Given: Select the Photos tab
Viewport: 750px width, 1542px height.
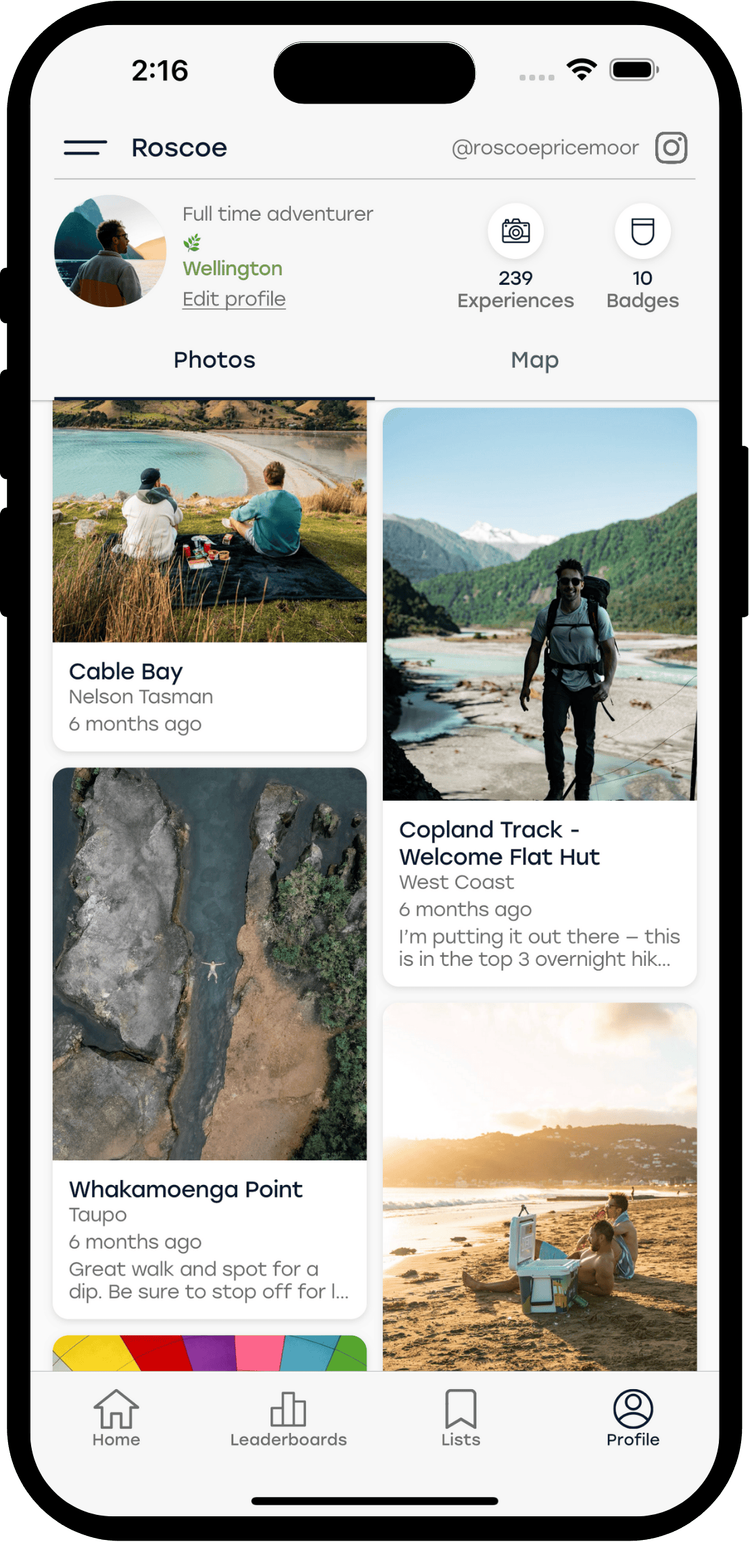Looking at the screenshot, I should (214, 359).
